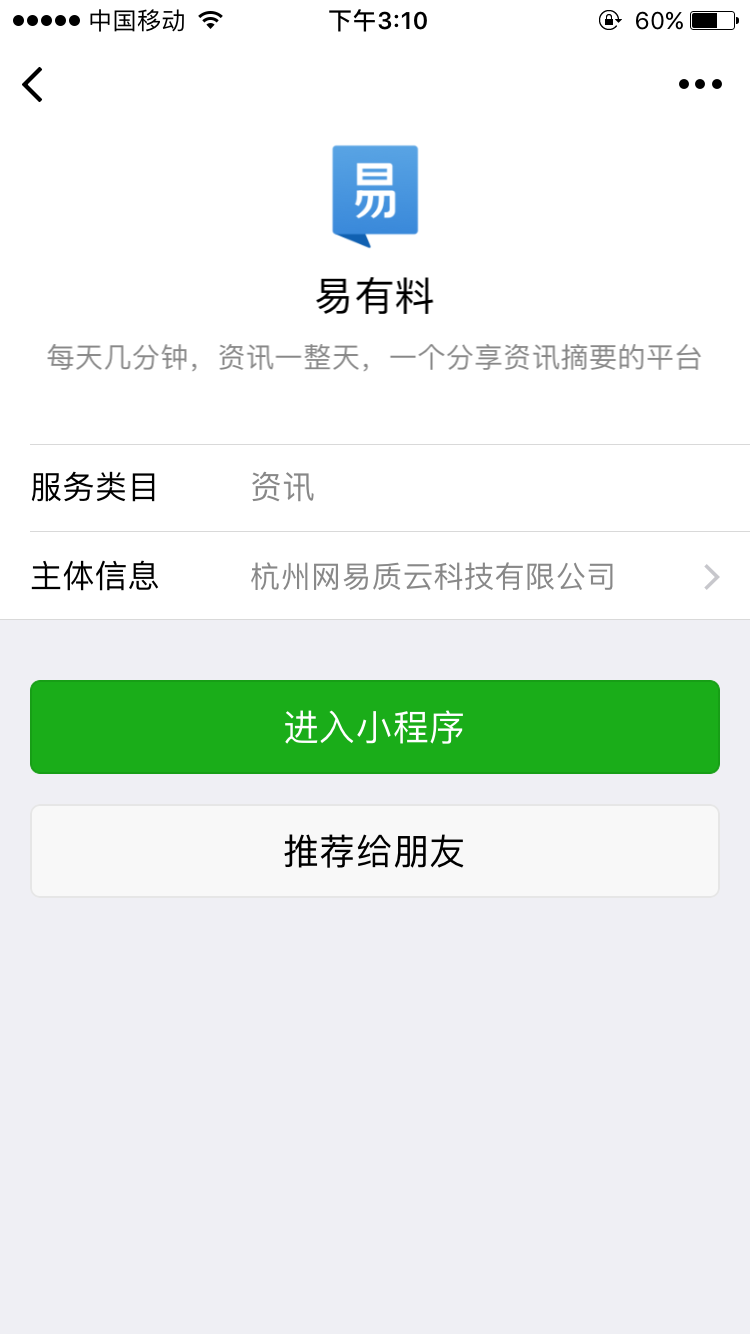The image size is (750, 1334).
Task: Tap 推荐给朋友 to recommend to friends
Action: [x=375, y=851]
